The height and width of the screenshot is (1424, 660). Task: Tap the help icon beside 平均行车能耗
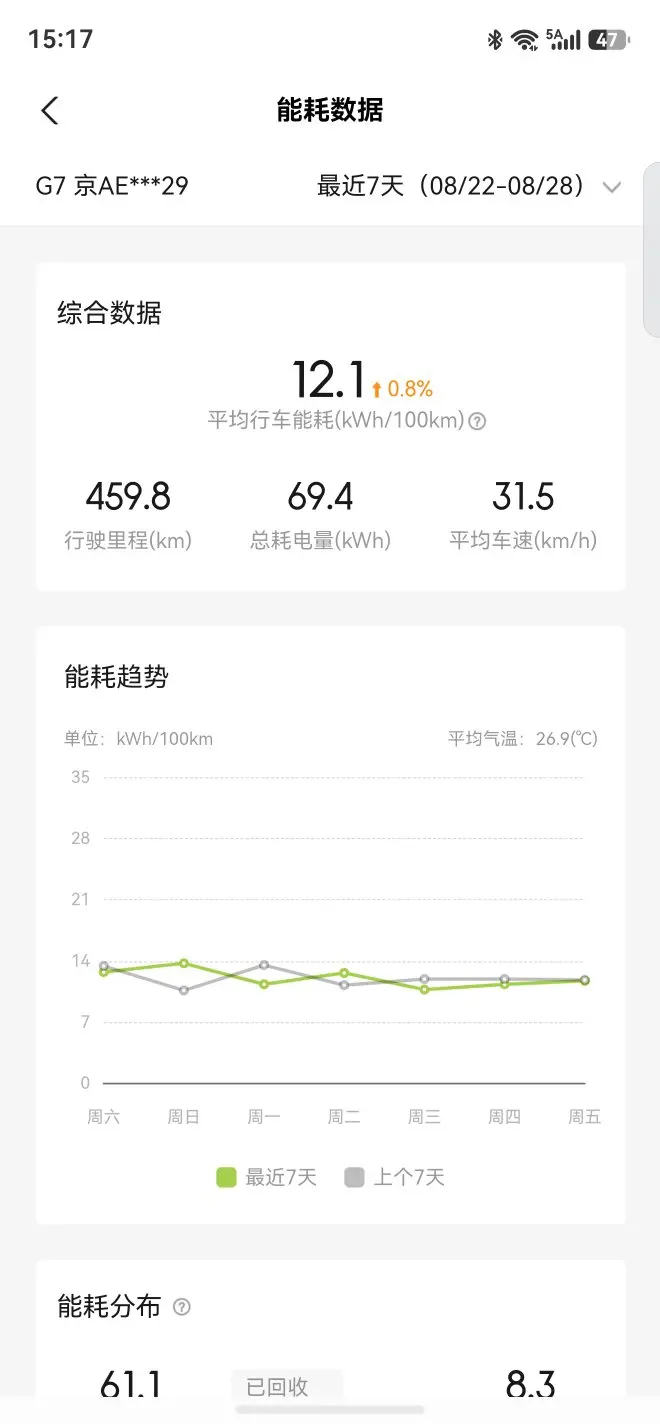click(x=478, y=421)
